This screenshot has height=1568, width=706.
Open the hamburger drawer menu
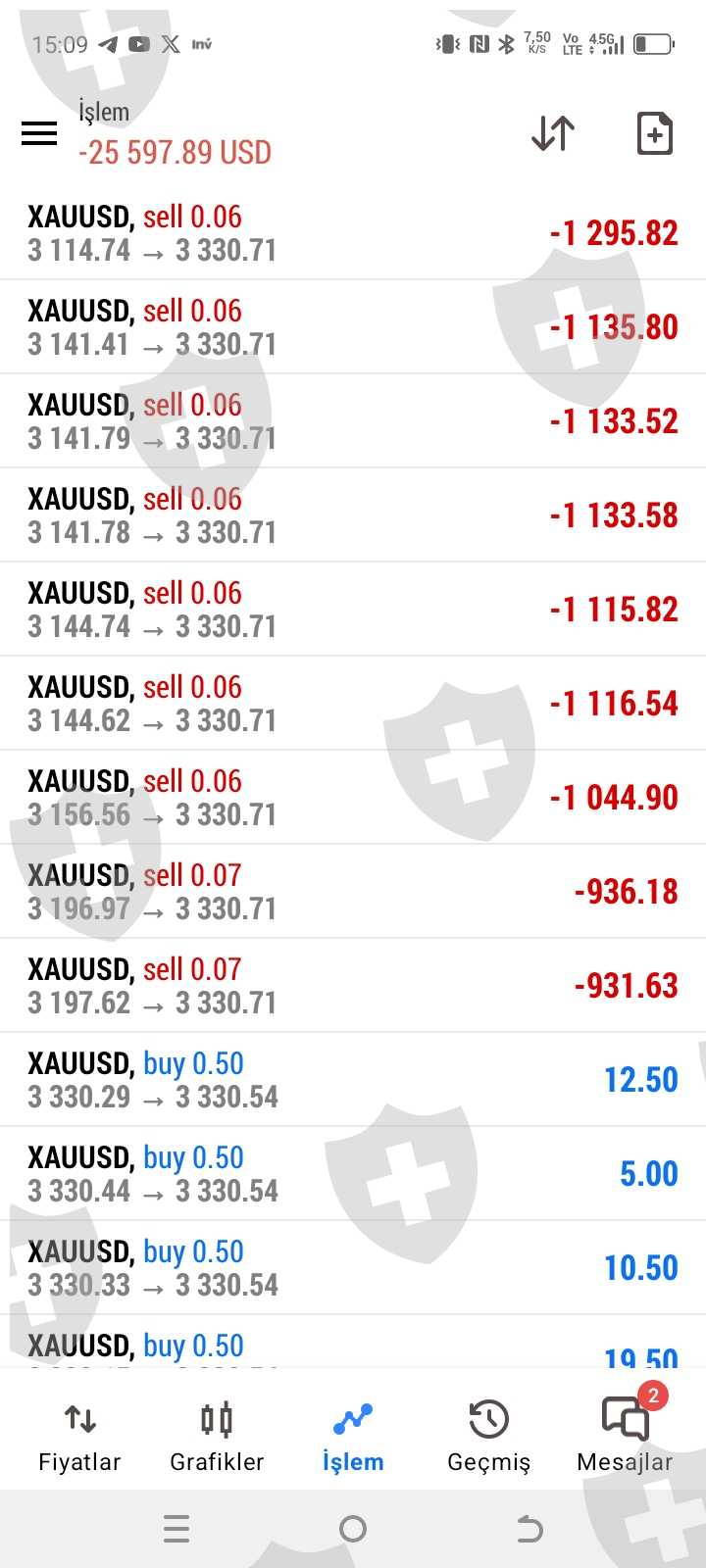tap(39, 133)
